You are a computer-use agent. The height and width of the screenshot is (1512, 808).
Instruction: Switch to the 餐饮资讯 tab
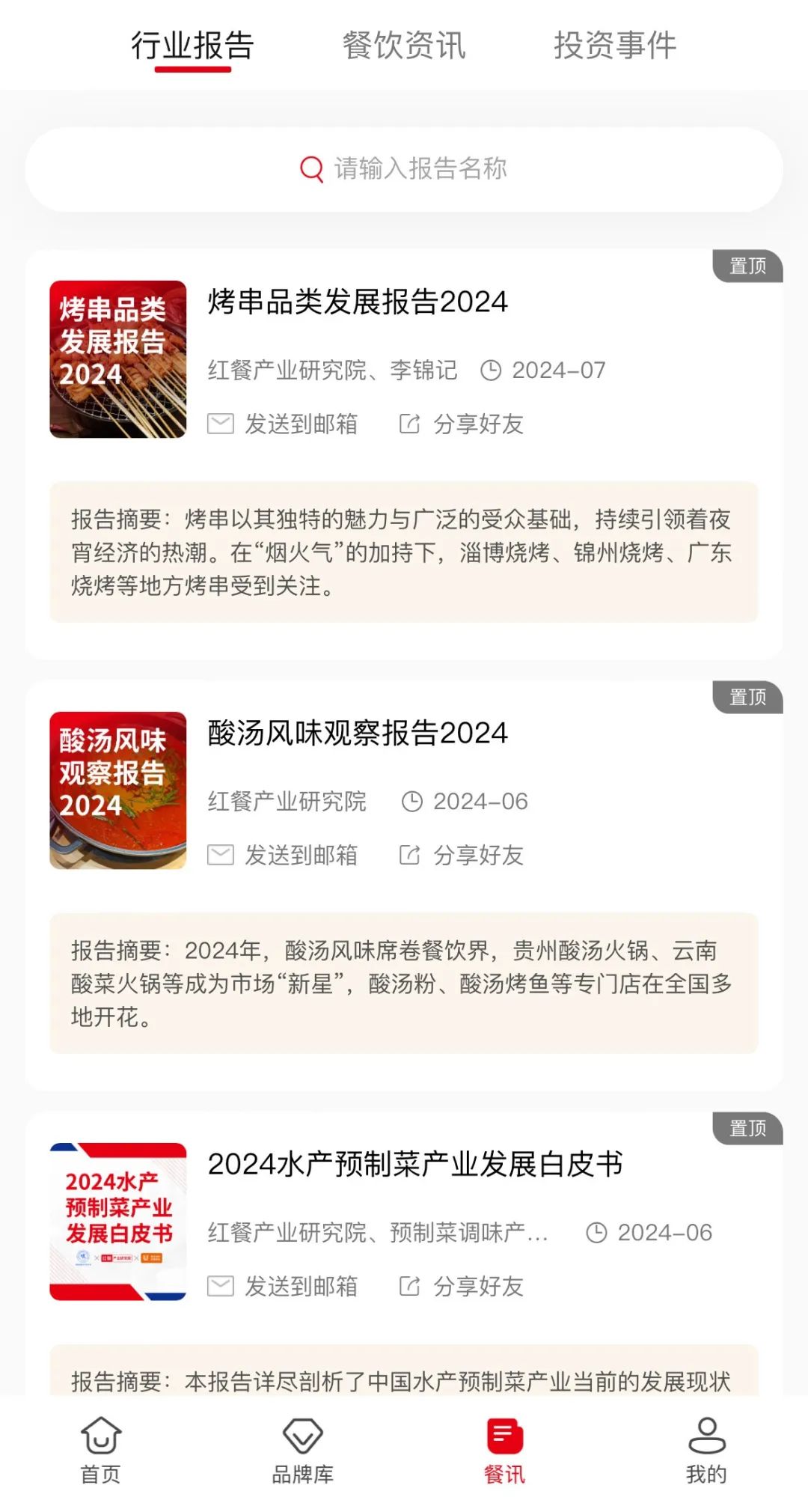(404, 45)
